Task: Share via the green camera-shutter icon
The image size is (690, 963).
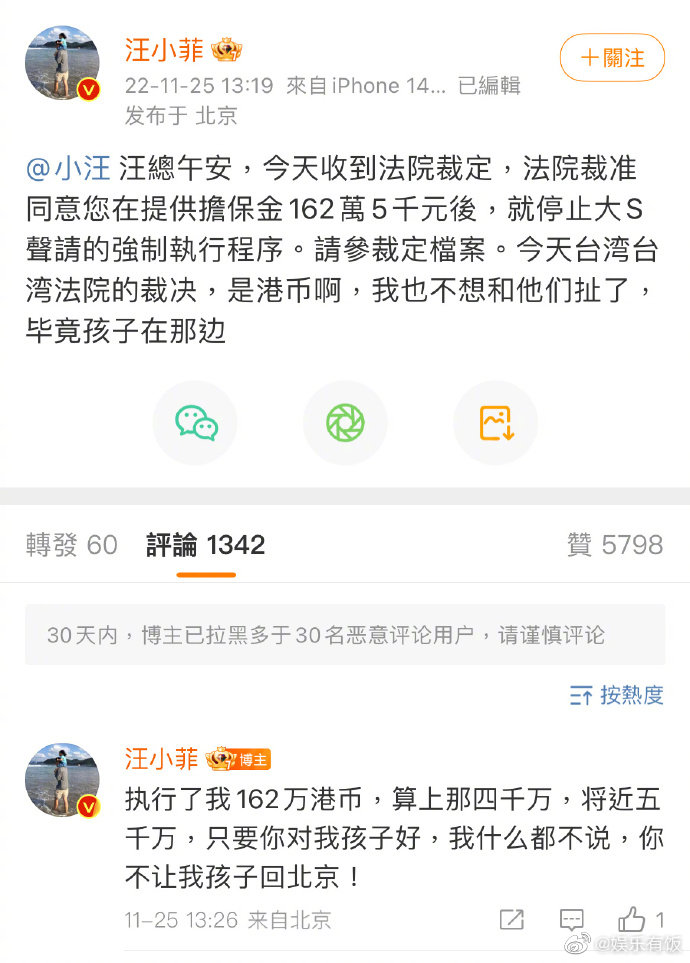Action: (x=345, y=423)
